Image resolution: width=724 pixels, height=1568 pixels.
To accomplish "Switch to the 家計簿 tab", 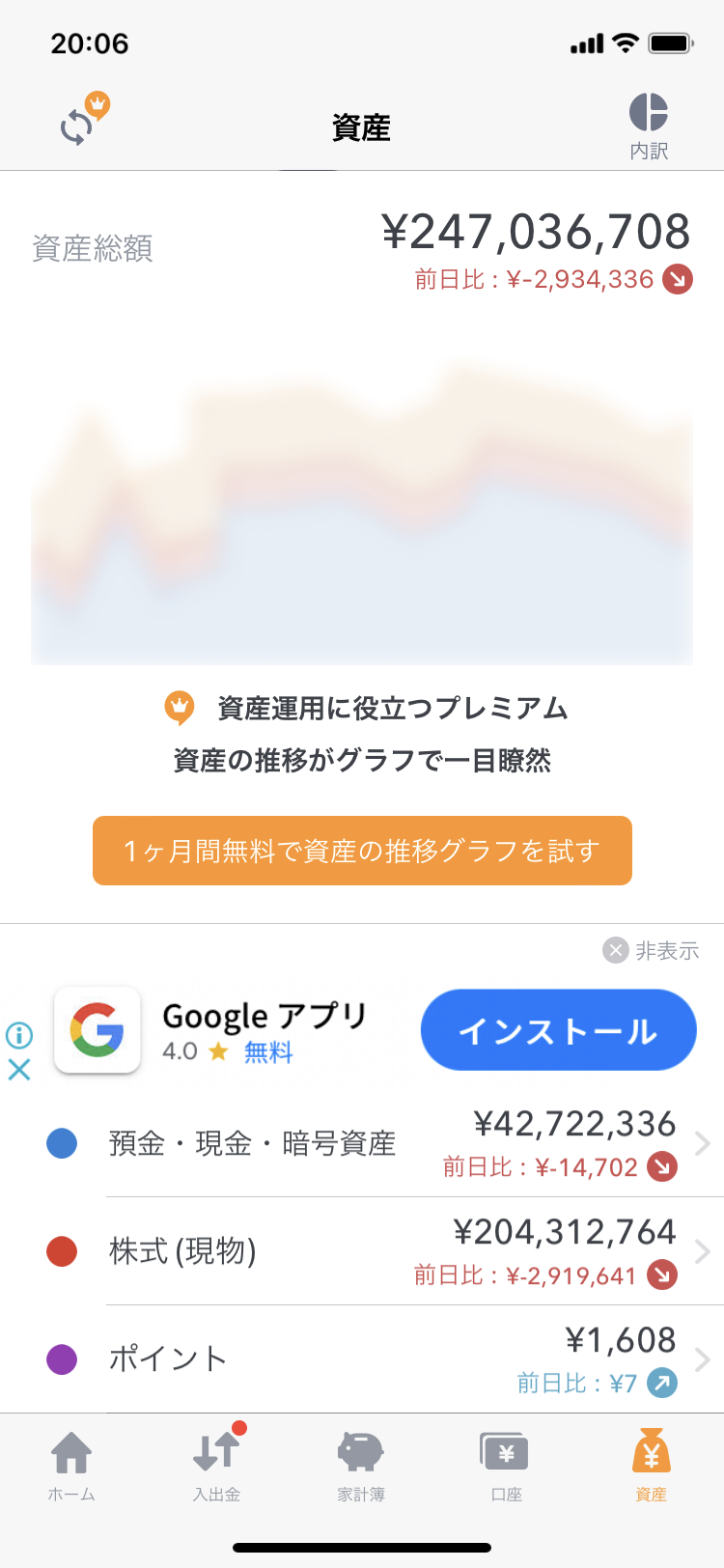I will tap(362, 1466).
